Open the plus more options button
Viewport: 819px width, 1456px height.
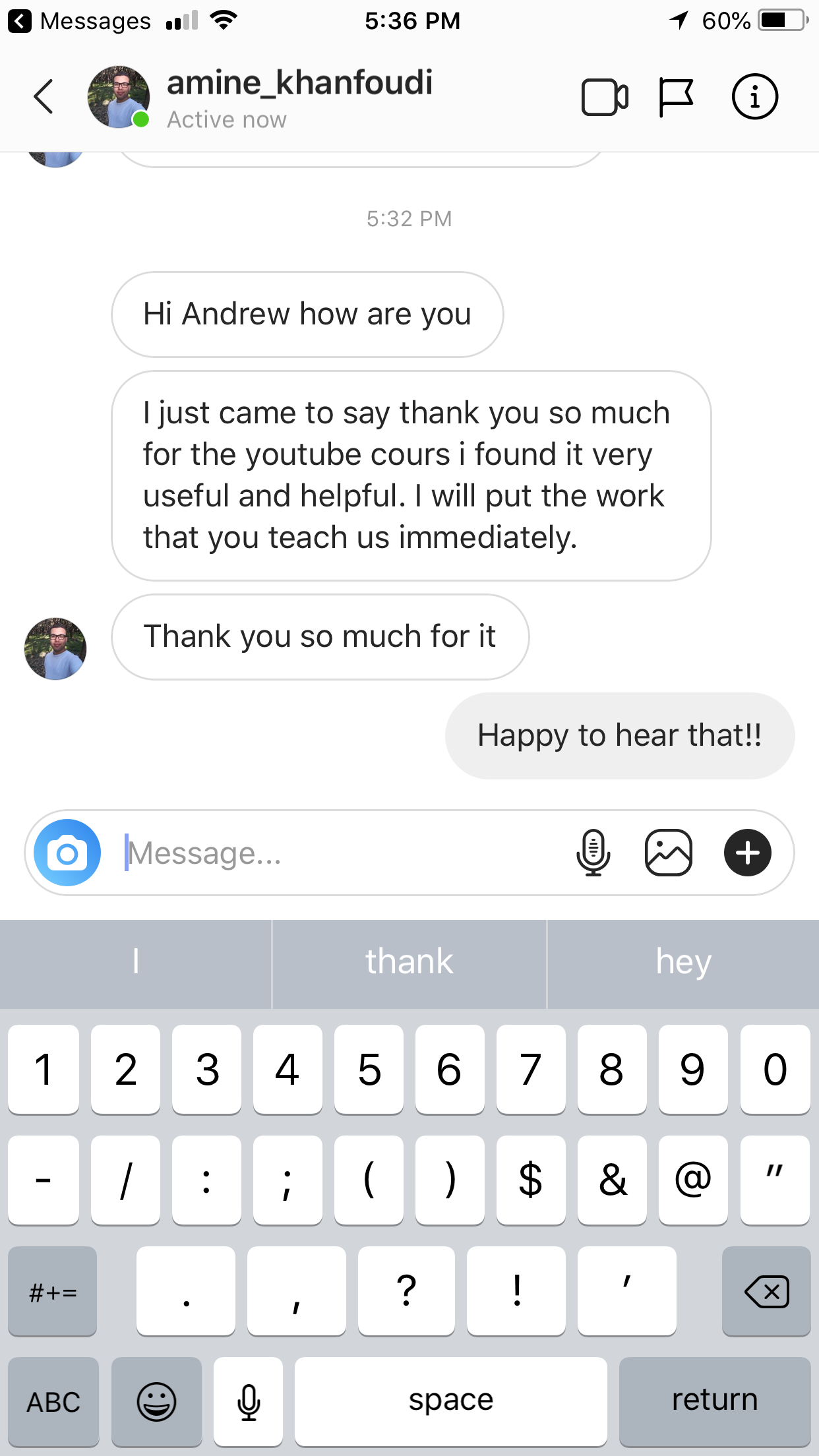[x=747, y=853]
